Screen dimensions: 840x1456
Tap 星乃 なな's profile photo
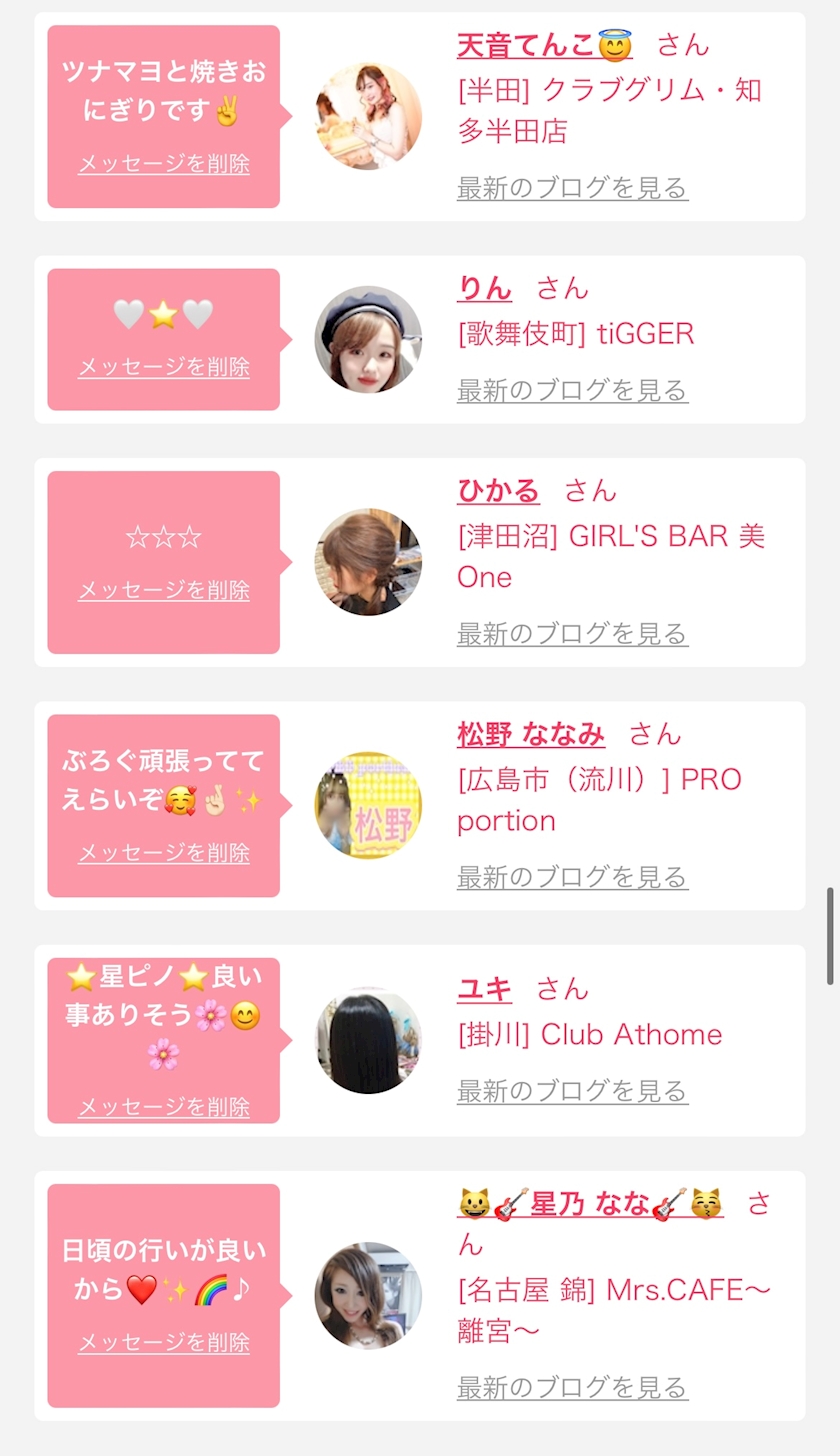pyautogui.click(x=368, y=1296)
